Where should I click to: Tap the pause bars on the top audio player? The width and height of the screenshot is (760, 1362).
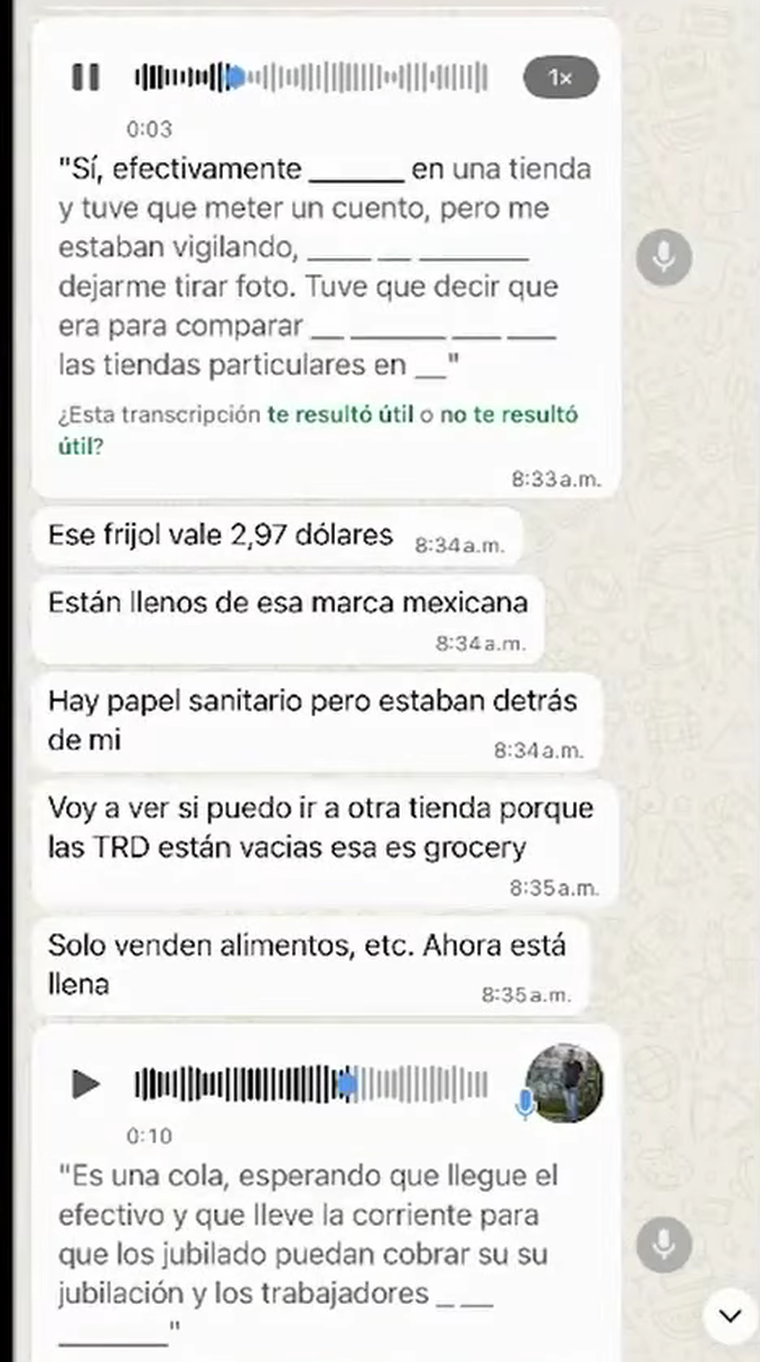(87, 77)
